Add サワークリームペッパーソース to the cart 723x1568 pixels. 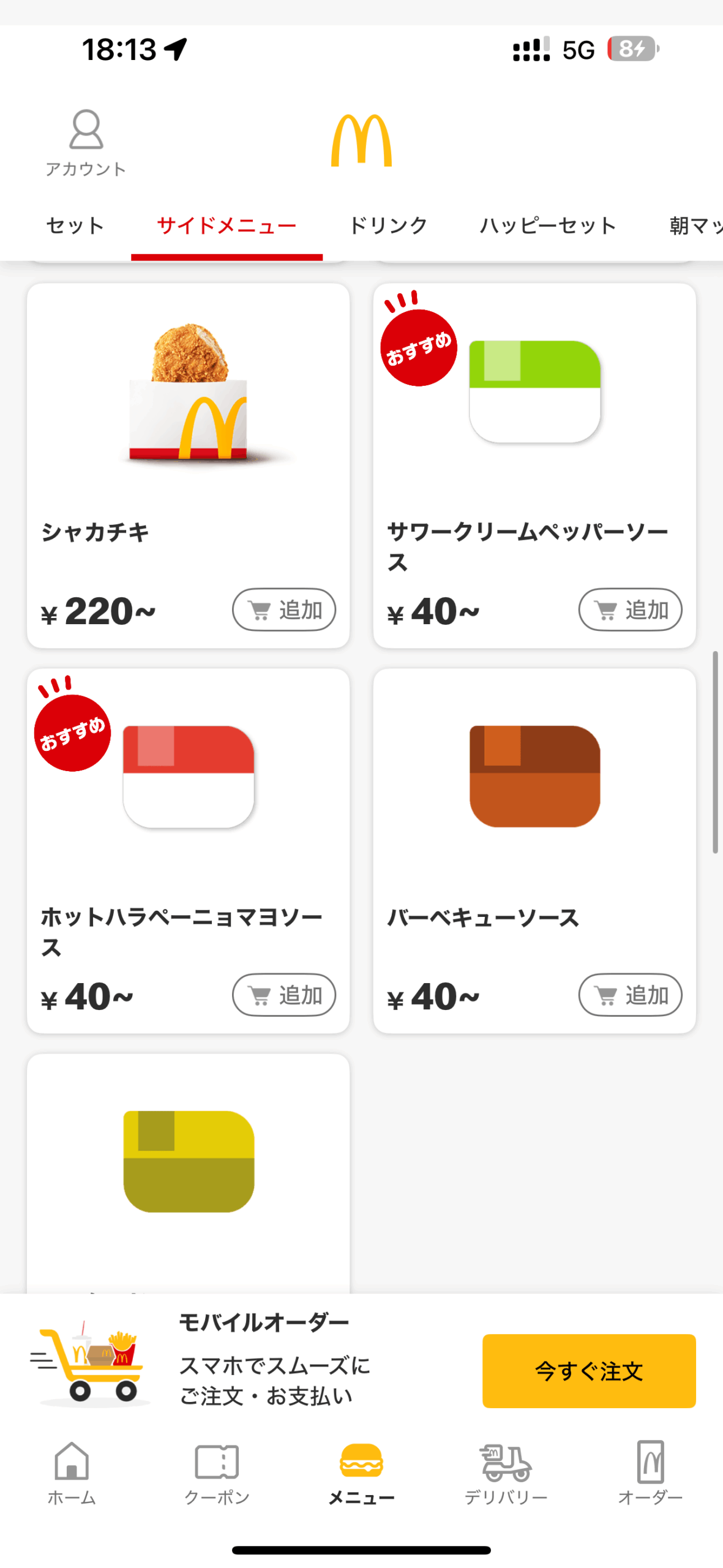630,609
